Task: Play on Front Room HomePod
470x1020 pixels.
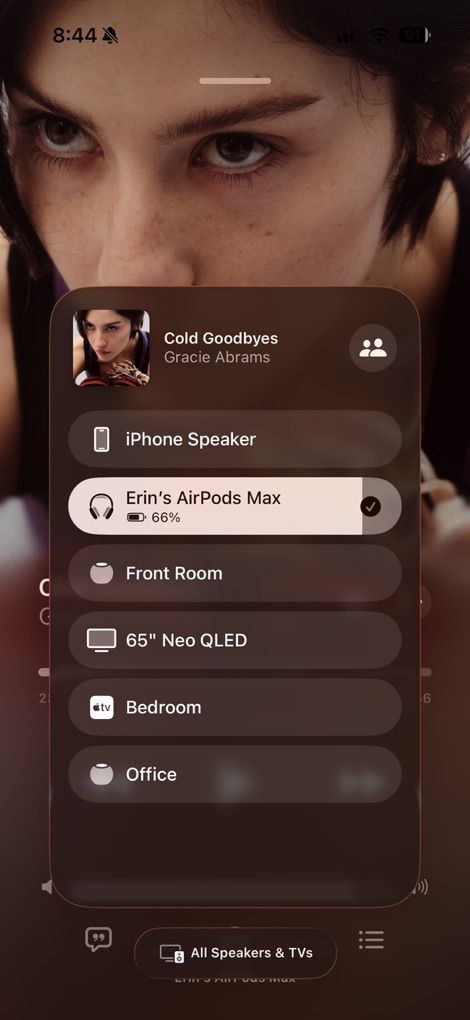Action: pos(235,573)
